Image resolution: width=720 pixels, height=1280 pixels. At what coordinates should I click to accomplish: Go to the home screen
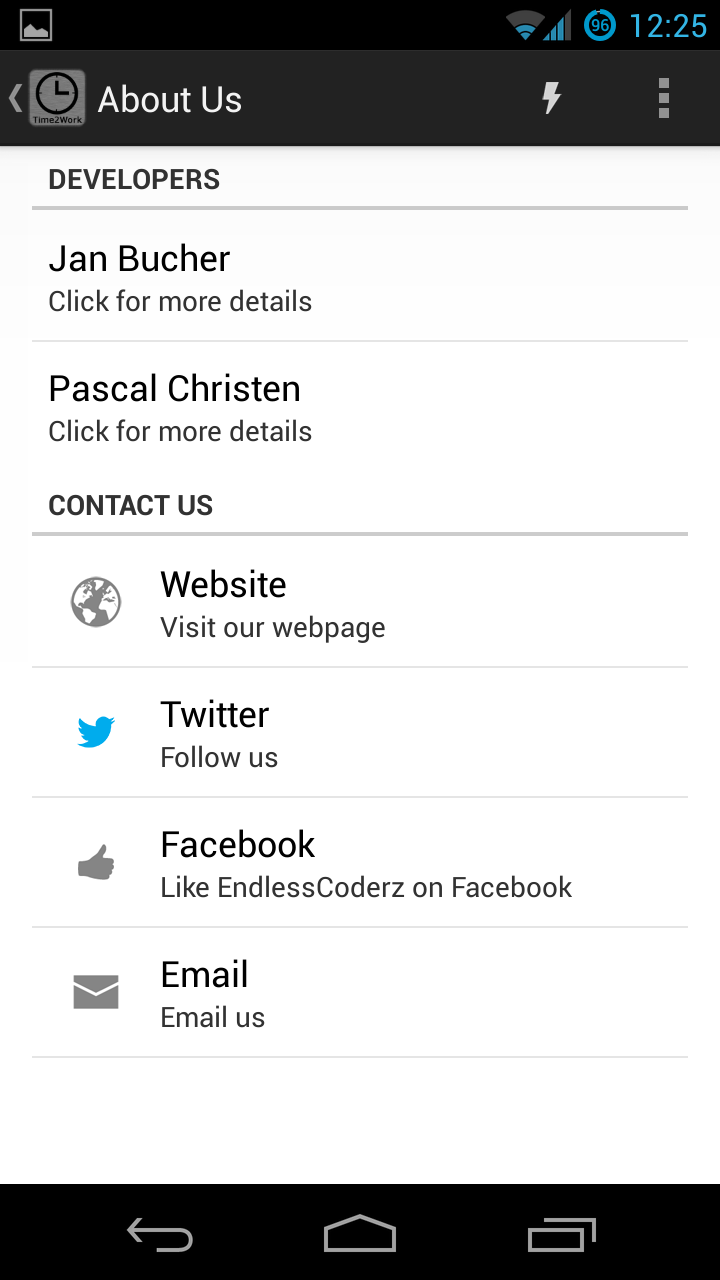pyautogui.click(x=360, y=1234)
